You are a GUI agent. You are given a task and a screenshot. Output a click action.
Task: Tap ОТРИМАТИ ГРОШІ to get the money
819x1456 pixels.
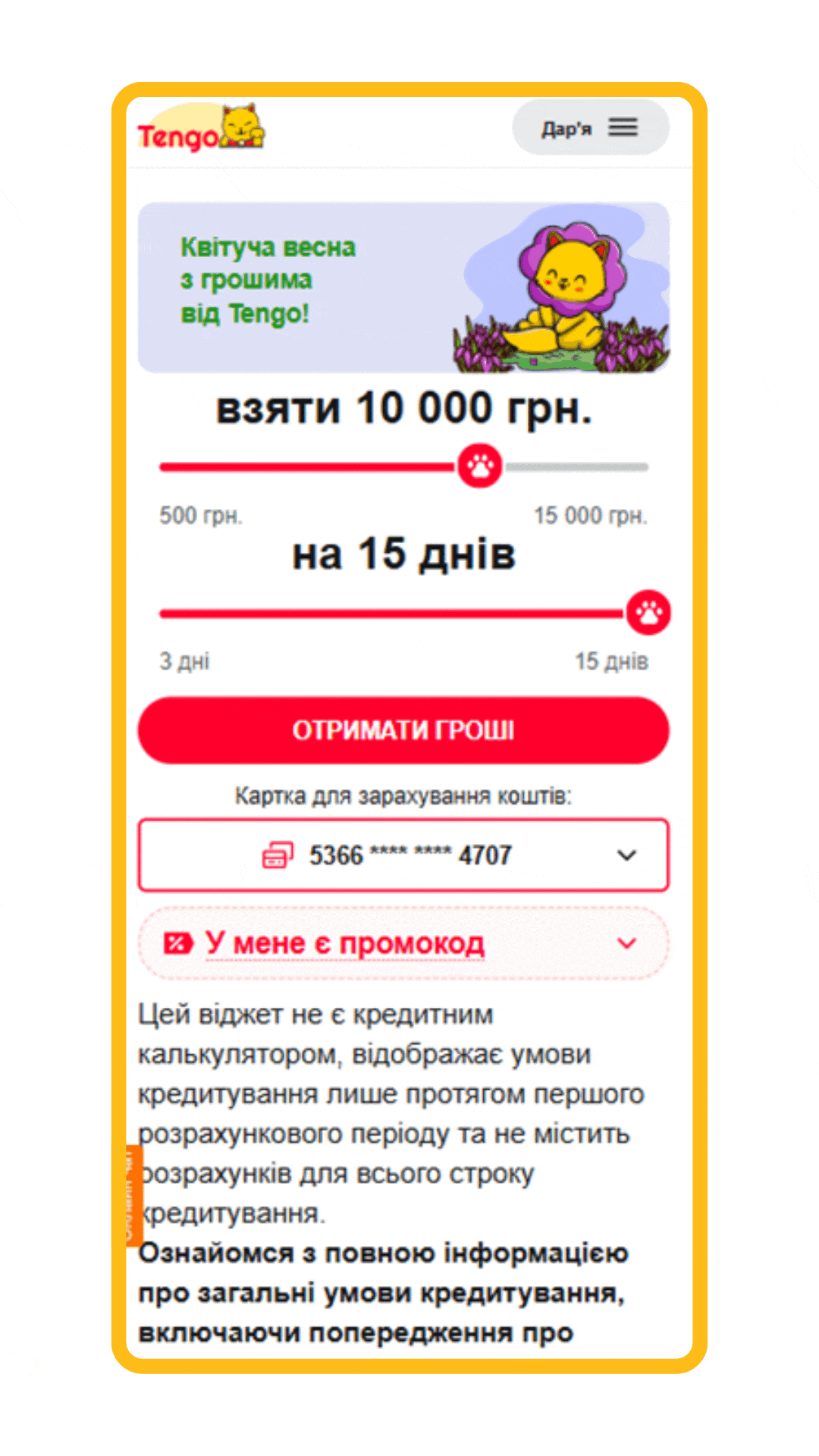[x=403, y=730]
